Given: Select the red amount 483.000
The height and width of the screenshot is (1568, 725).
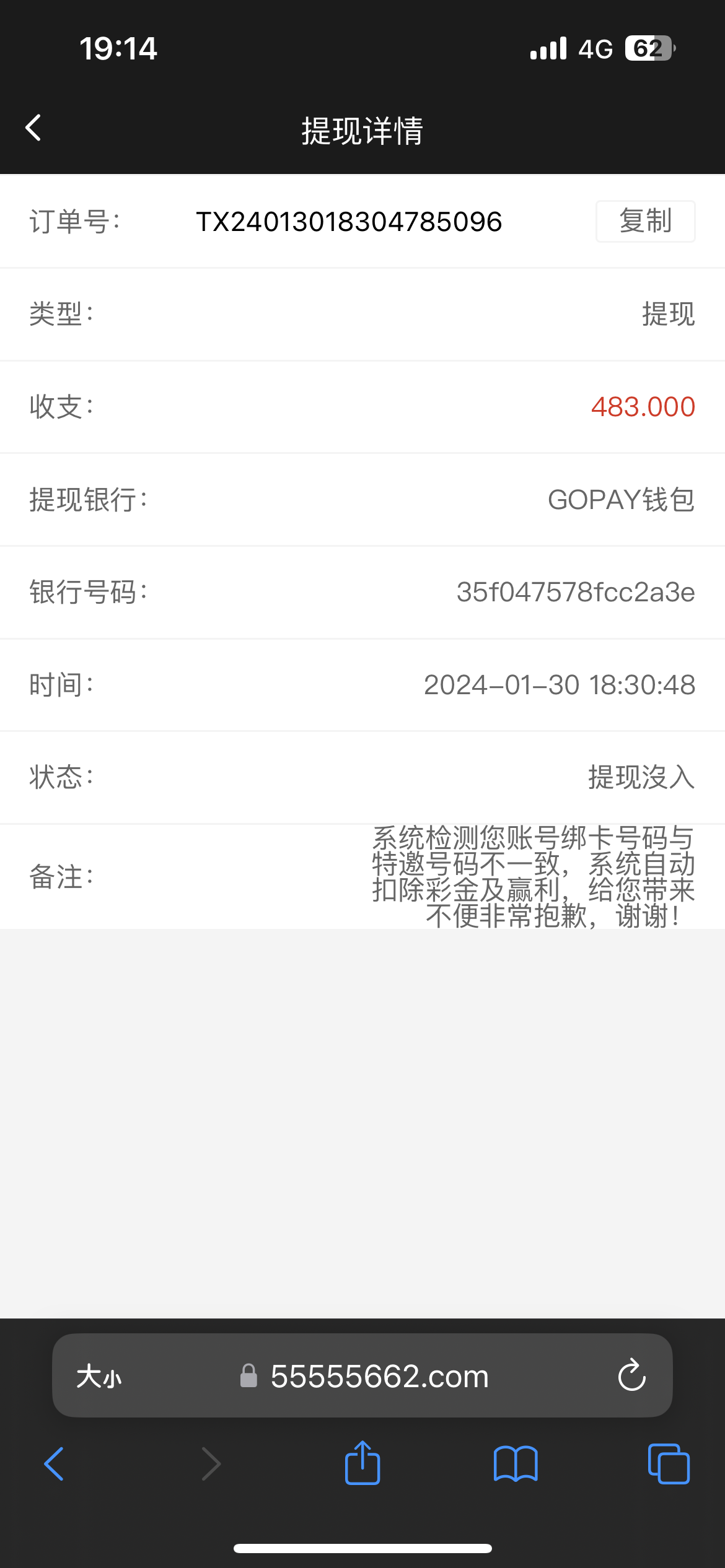Looking at the screenshot, I should (x=643, y=407).
